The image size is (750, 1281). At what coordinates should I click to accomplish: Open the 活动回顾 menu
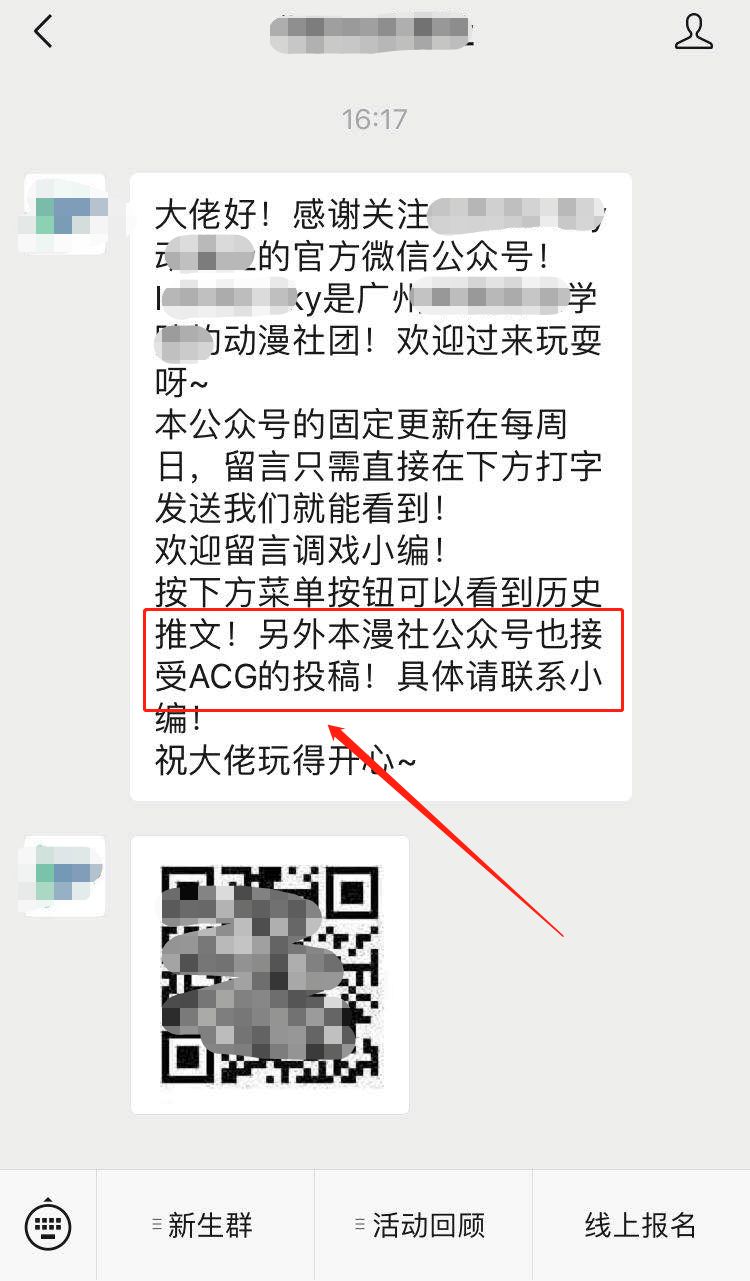click(x=424, y=1225)
